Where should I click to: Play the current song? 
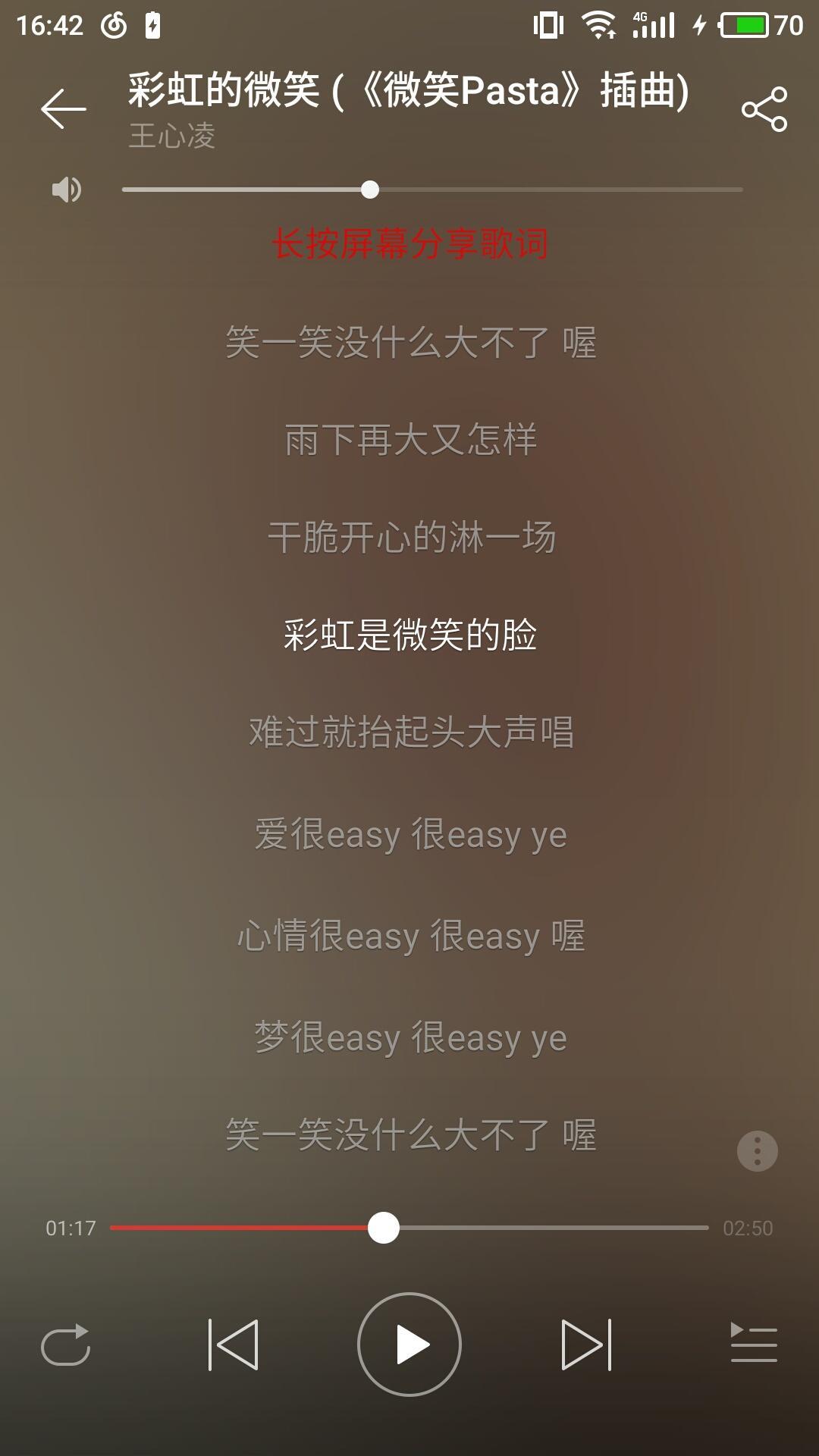click(409, 1345)
